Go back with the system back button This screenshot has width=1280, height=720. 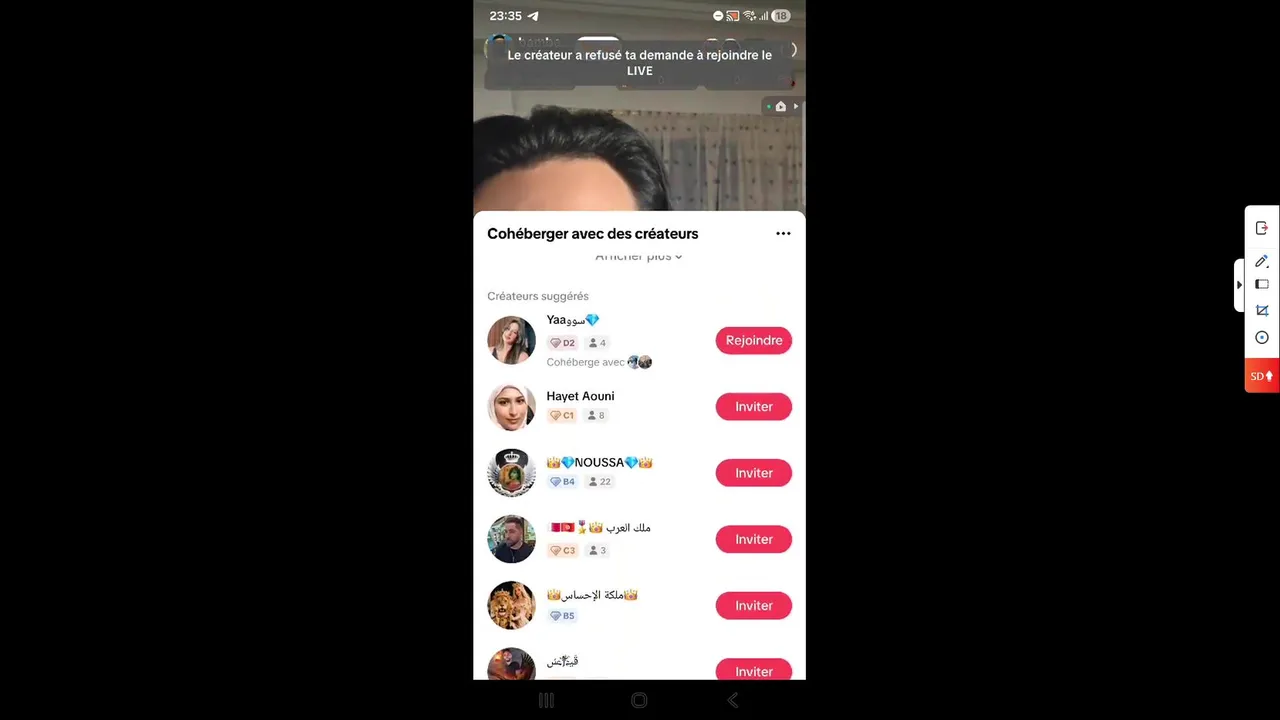[x=732, y=701]
